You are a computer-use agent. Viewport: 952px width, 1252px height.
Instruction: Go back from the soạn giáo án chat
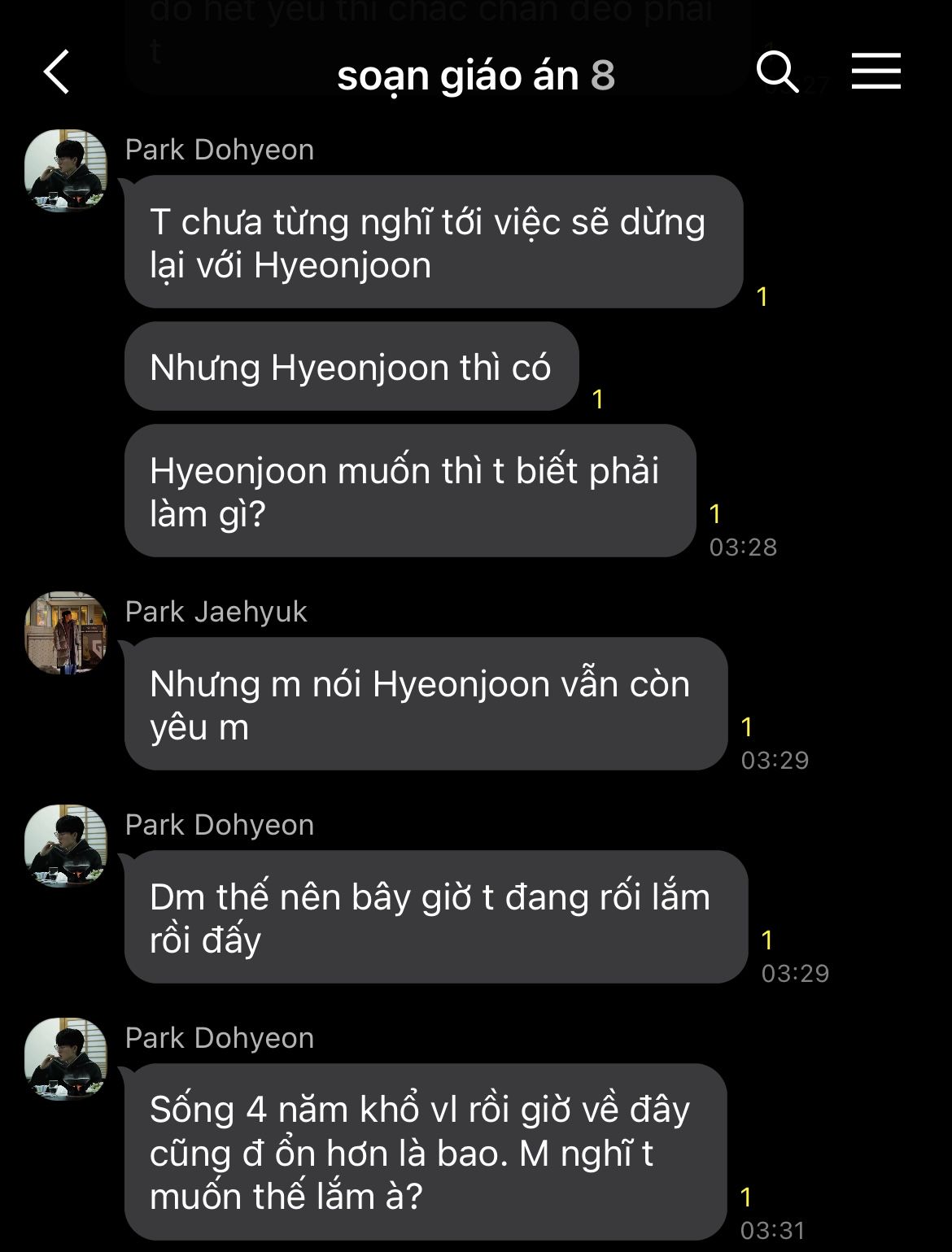pyautogui.click(x=56, y=72)
